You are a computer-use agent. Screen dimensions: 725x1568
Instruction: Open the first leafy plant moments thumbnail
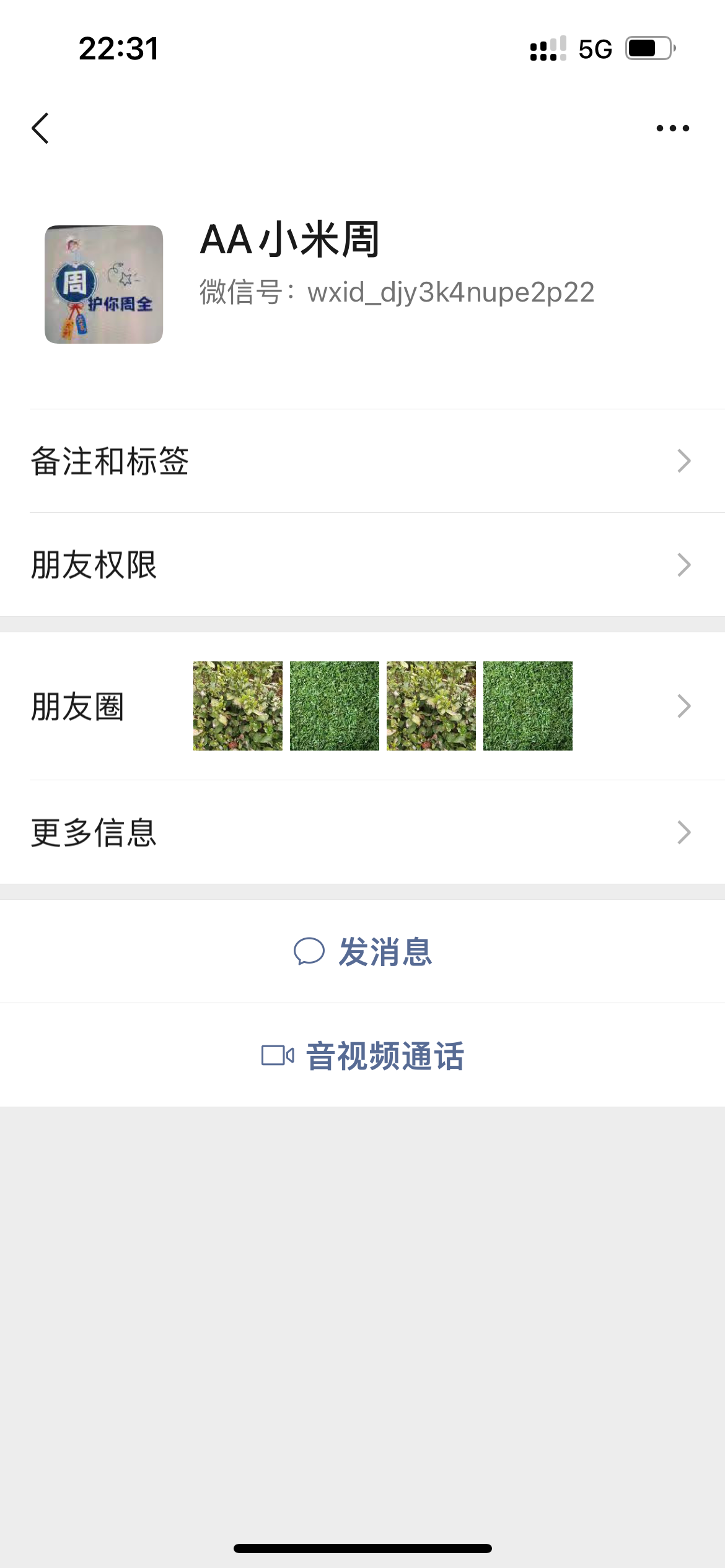pos(238,705)
